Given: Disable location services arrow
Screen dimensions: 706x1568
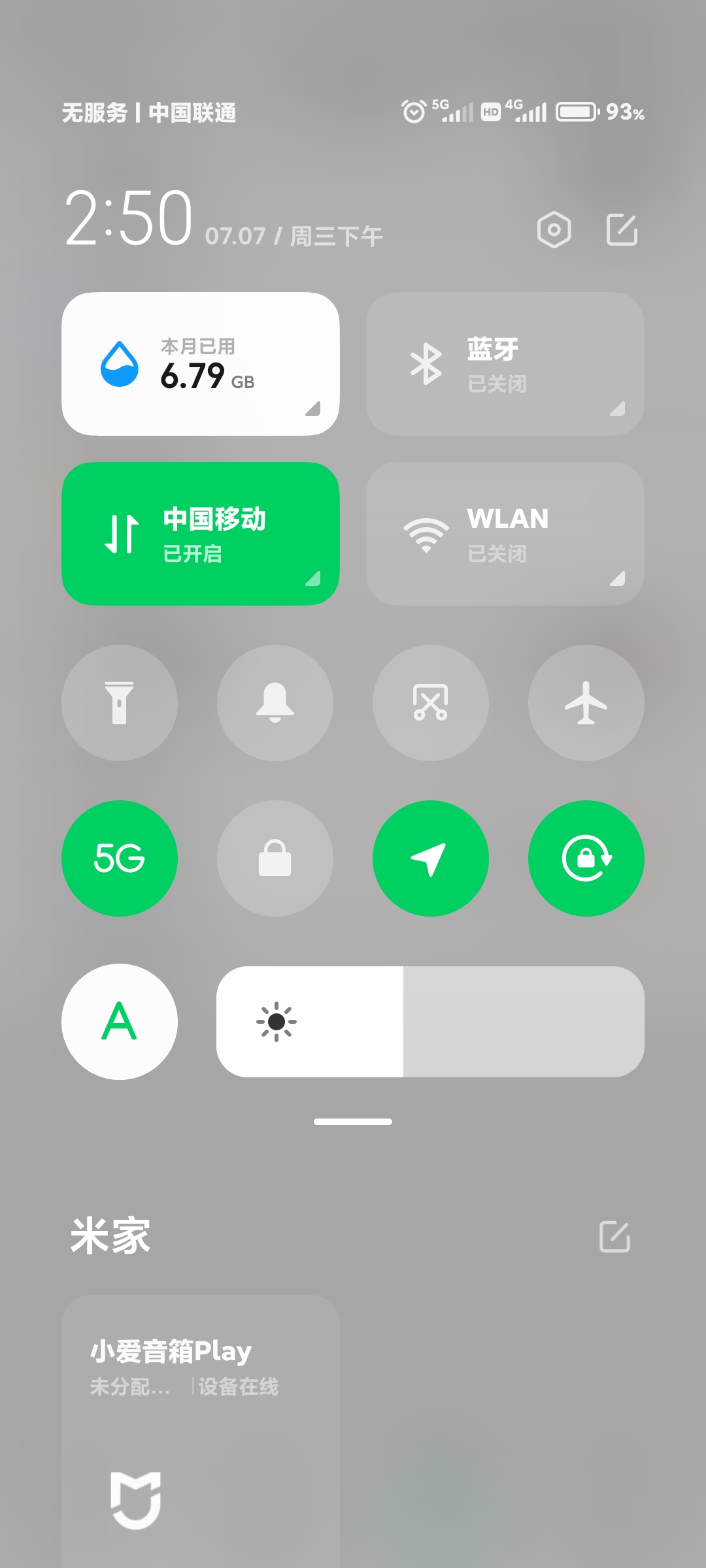Looking at the screenshot, I should point(431,858).
